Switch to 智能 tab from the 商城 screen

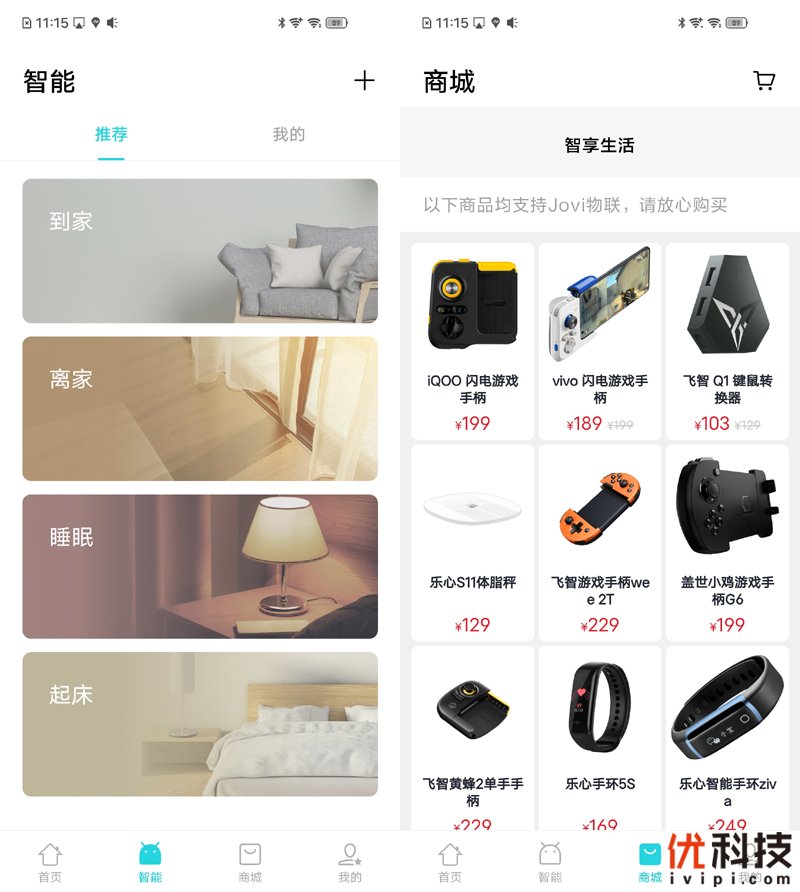pos(550,862)
